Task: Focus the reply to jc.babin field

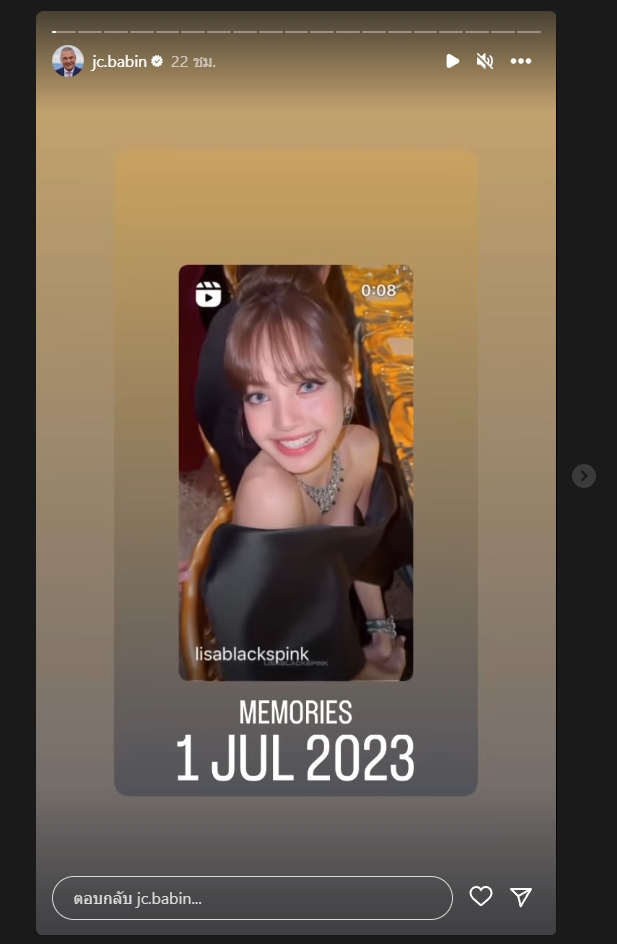Action: tap(252, 898)
